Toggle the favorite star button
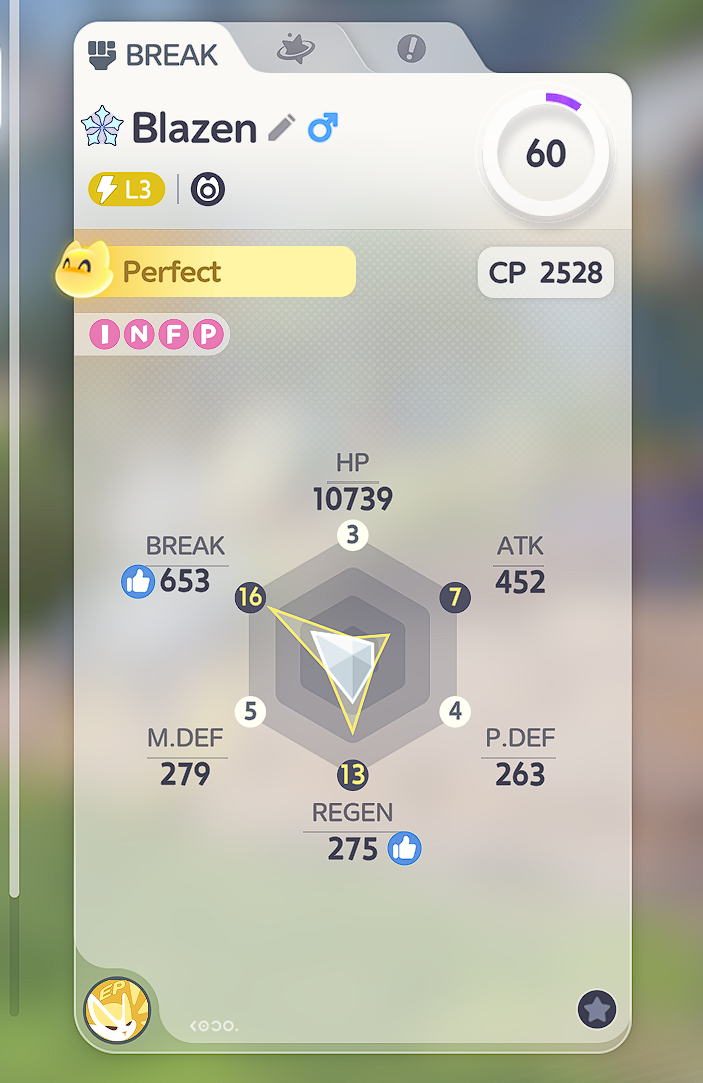703x1083 pixels. 597,1009
